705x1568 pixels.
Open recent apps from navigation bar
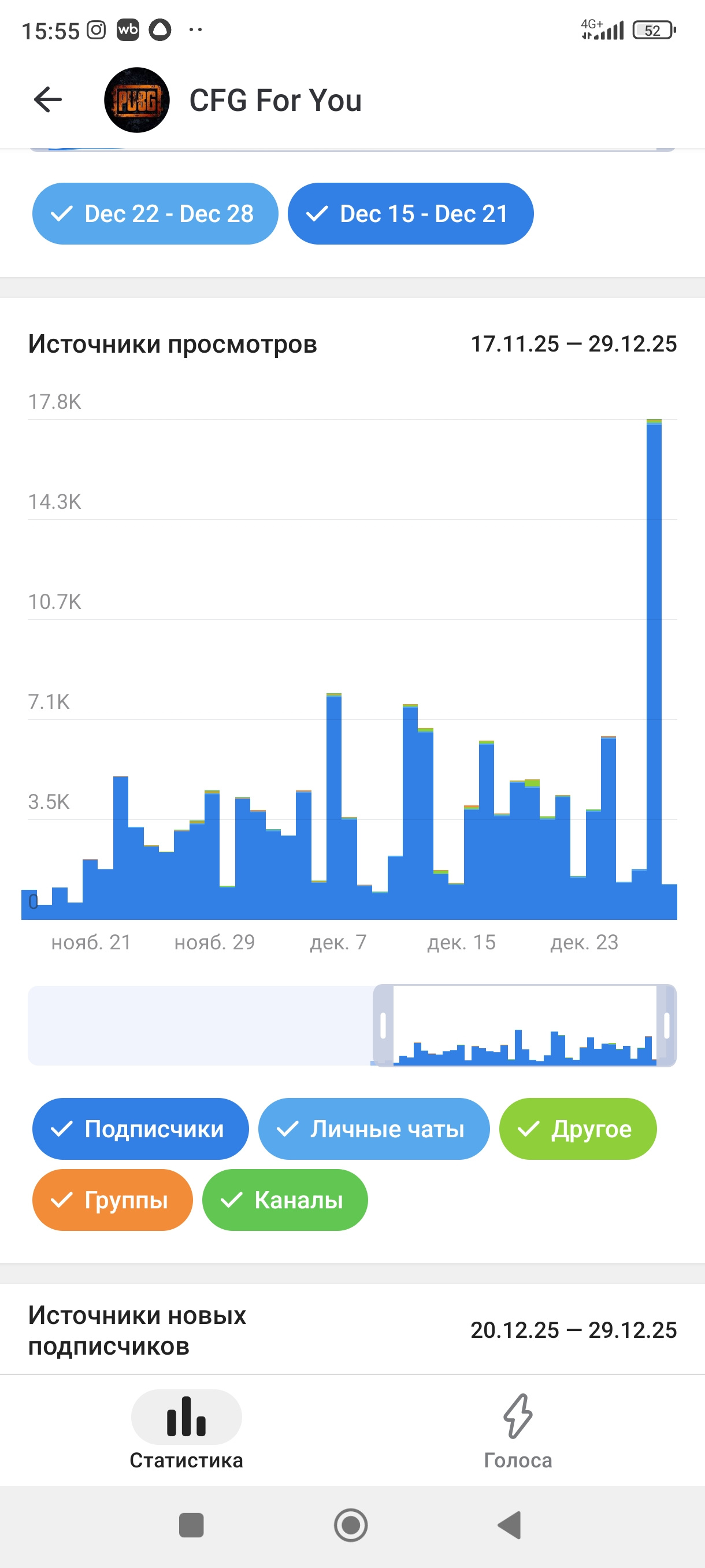[x=191, y=1525]
